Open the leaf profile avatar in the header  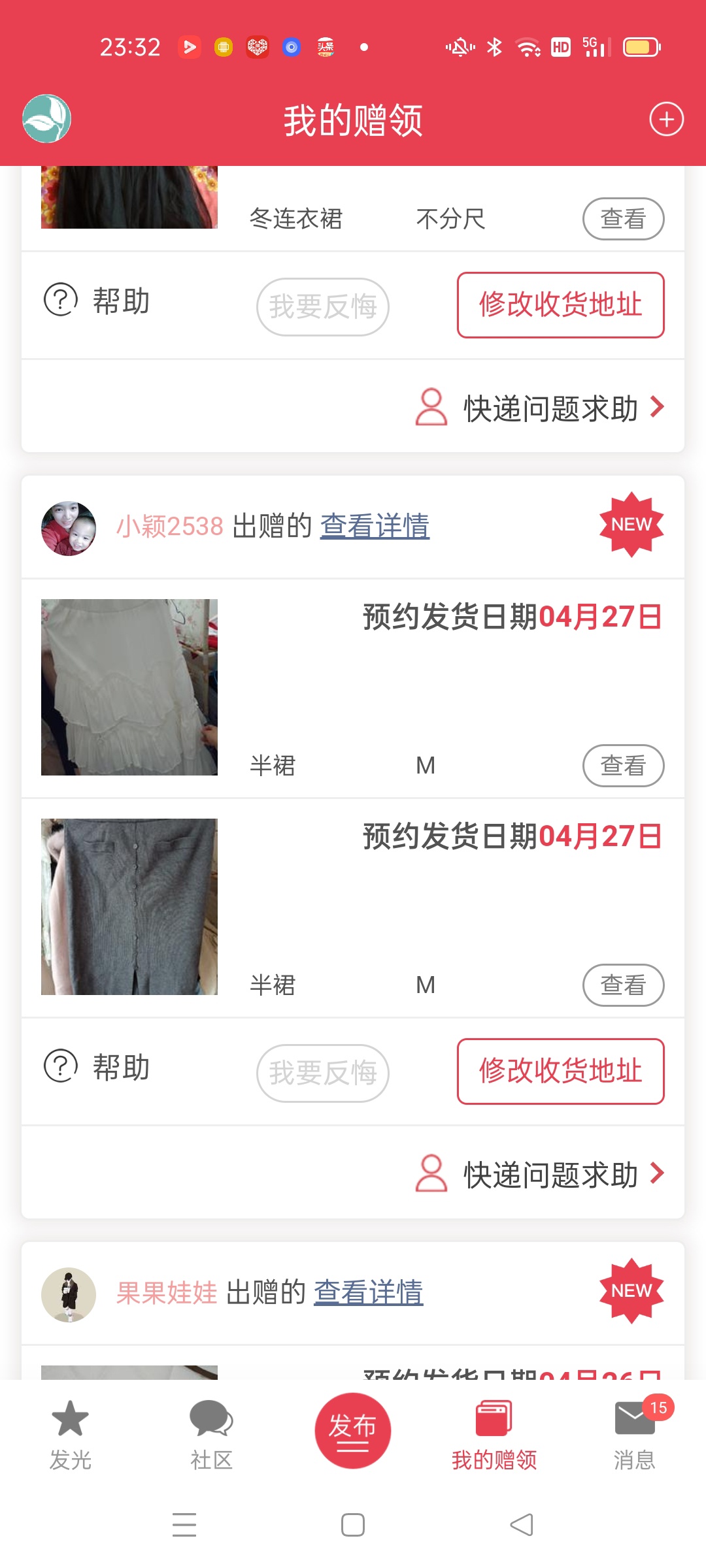[46, 119]
